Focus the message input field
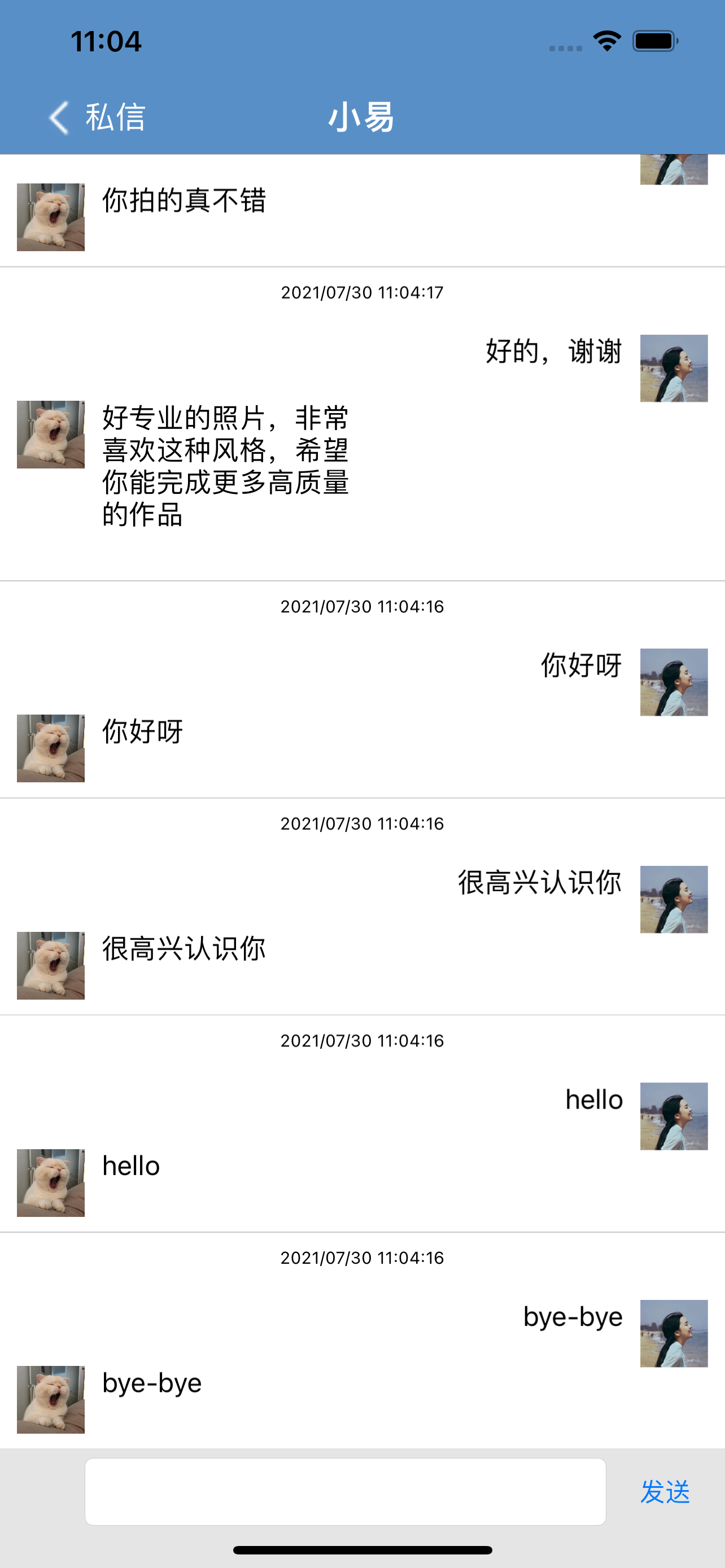Viewport: 725px width, 1568px height. pyautogui.click(x=345, y=1491)
